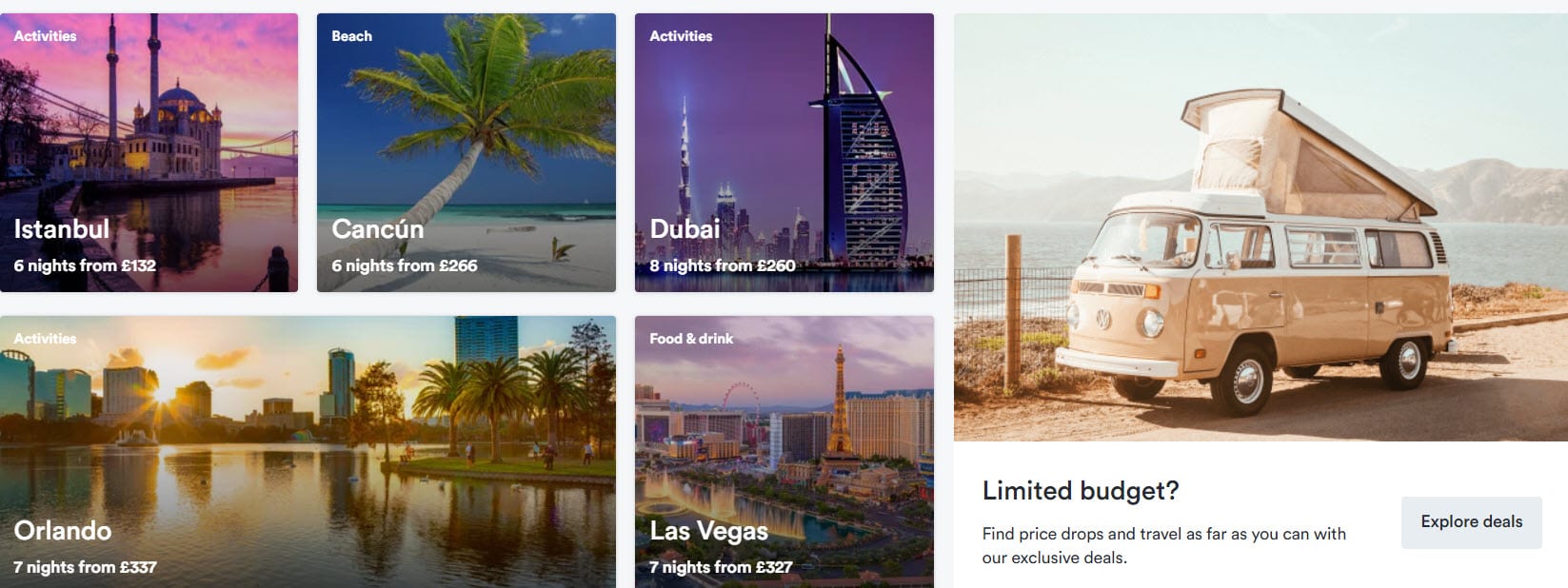This screenshot has width=1568, height=588.
Task: Tap the Explore deals button
Action: [x=1470, y=521]
